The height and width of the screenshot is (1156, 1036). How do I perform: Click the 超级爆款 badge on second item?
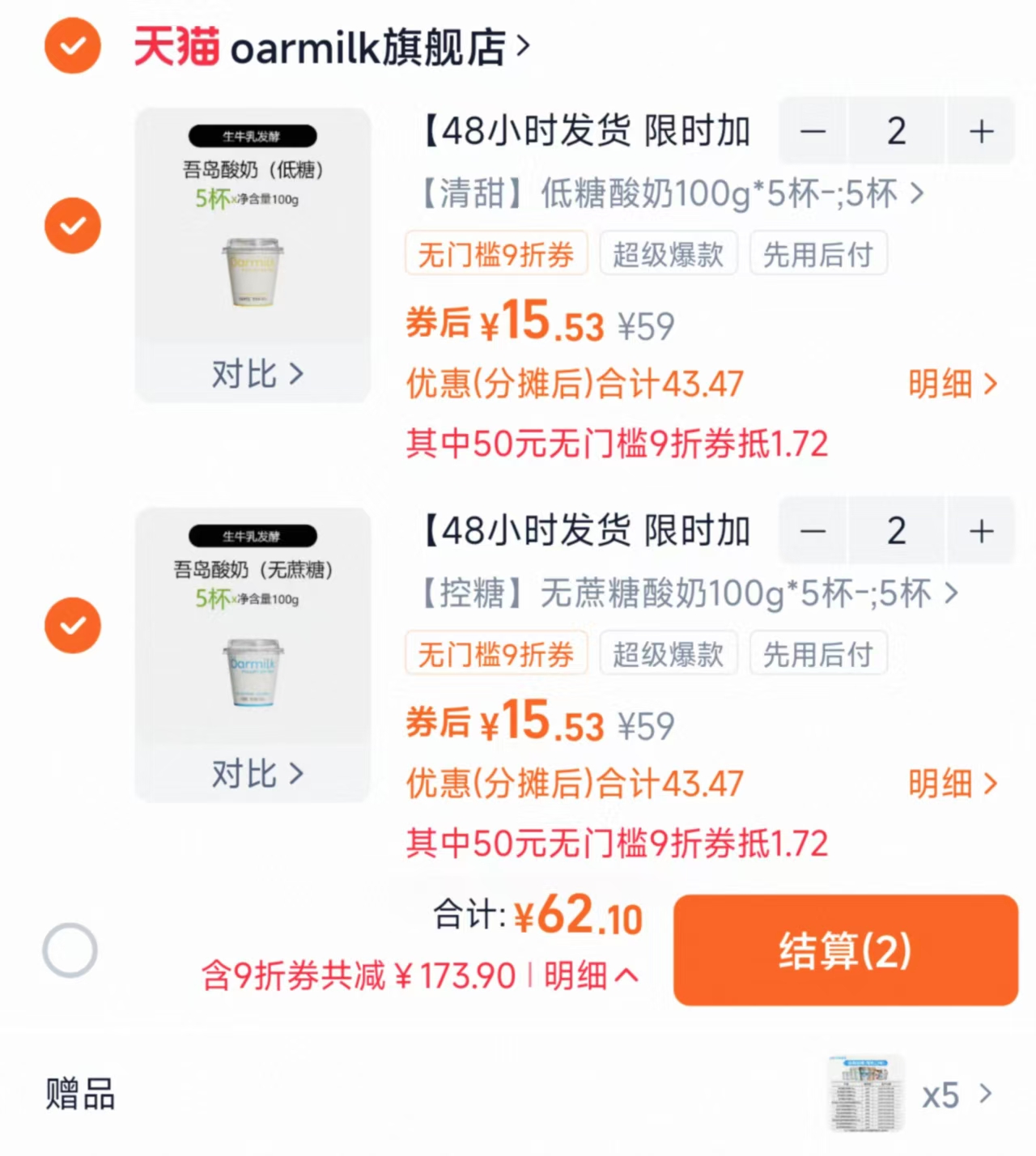point(669,654)
